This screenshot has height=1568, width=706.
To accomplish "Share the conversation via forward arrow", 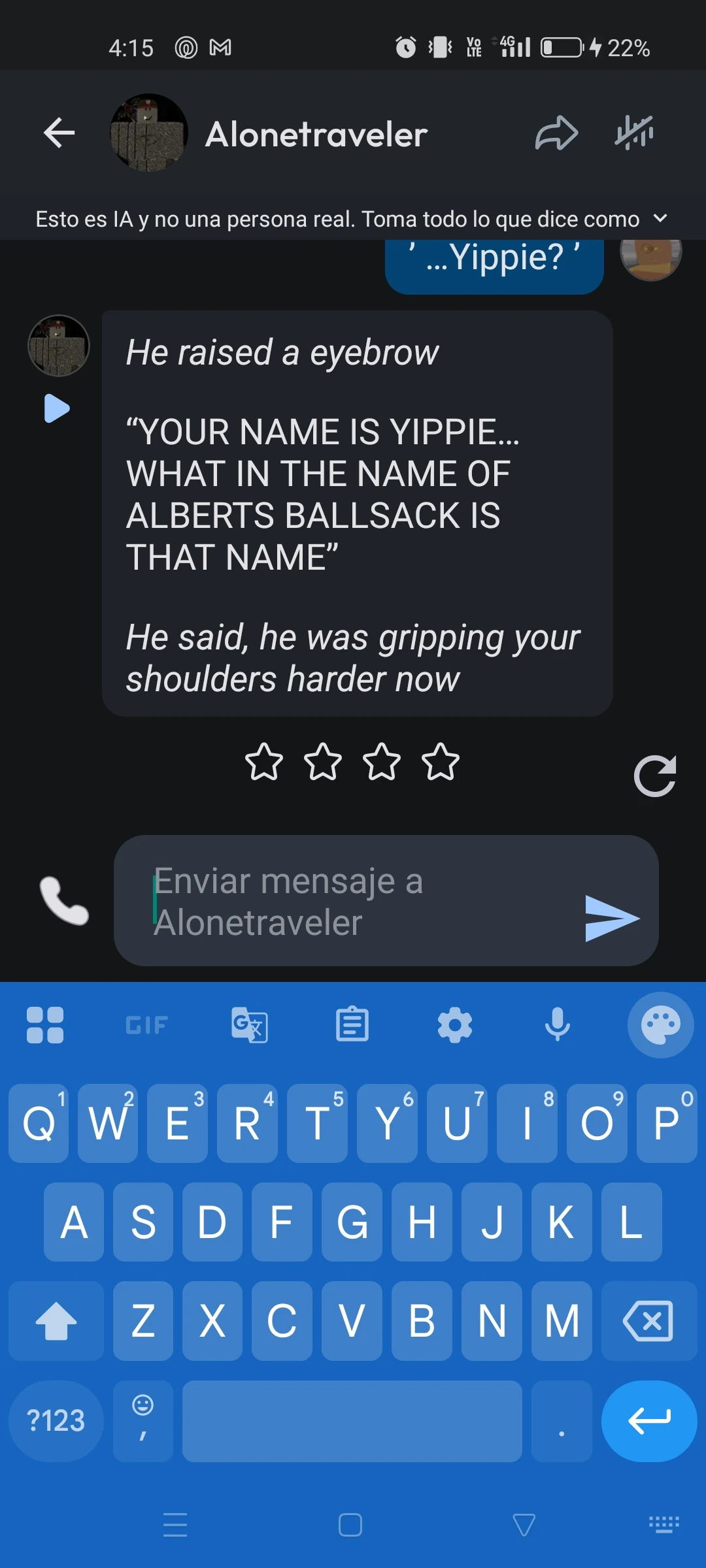I will [x=556, y=133].
